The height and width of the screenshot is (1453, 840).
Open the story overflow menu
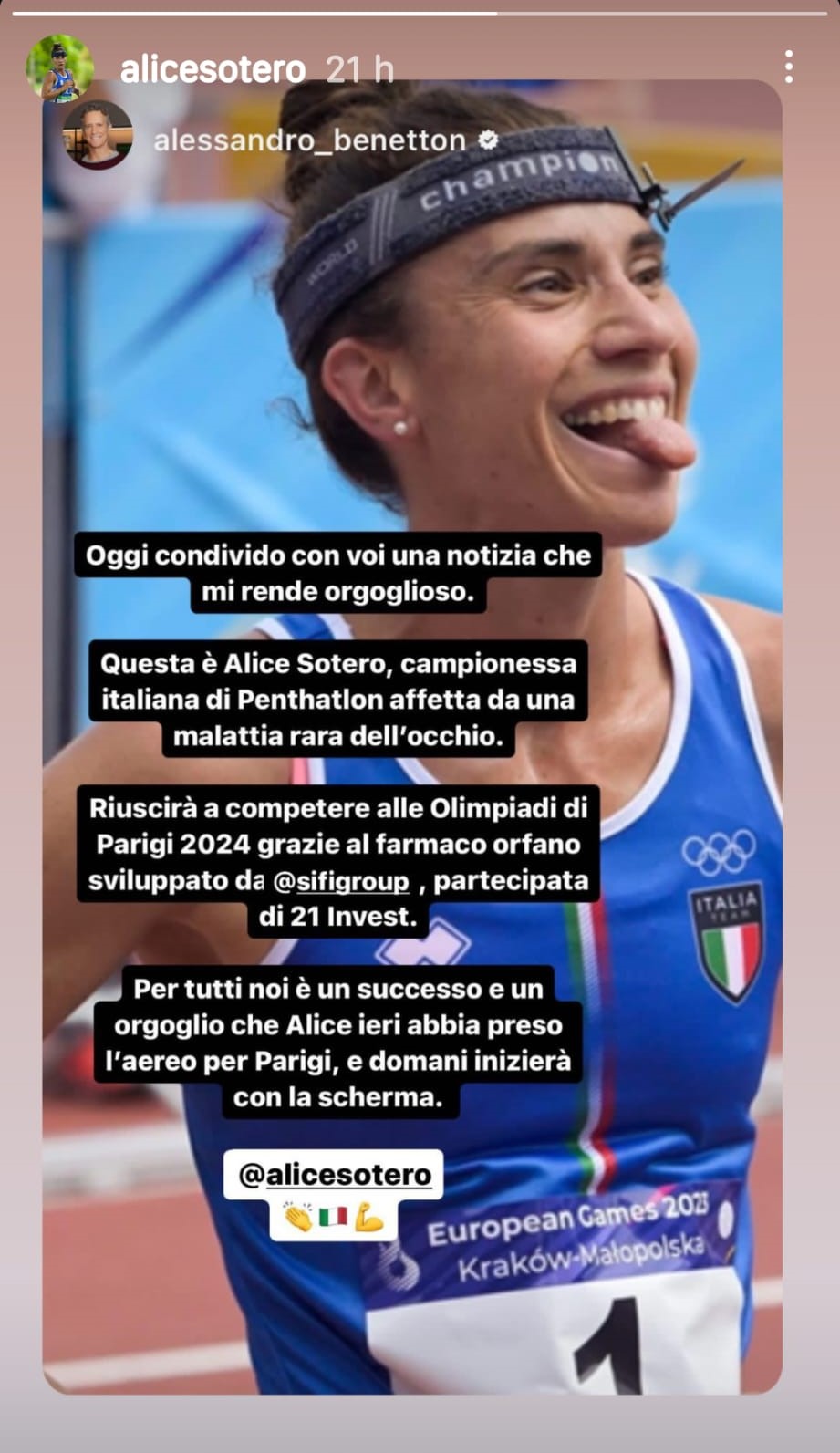[789, 67]
